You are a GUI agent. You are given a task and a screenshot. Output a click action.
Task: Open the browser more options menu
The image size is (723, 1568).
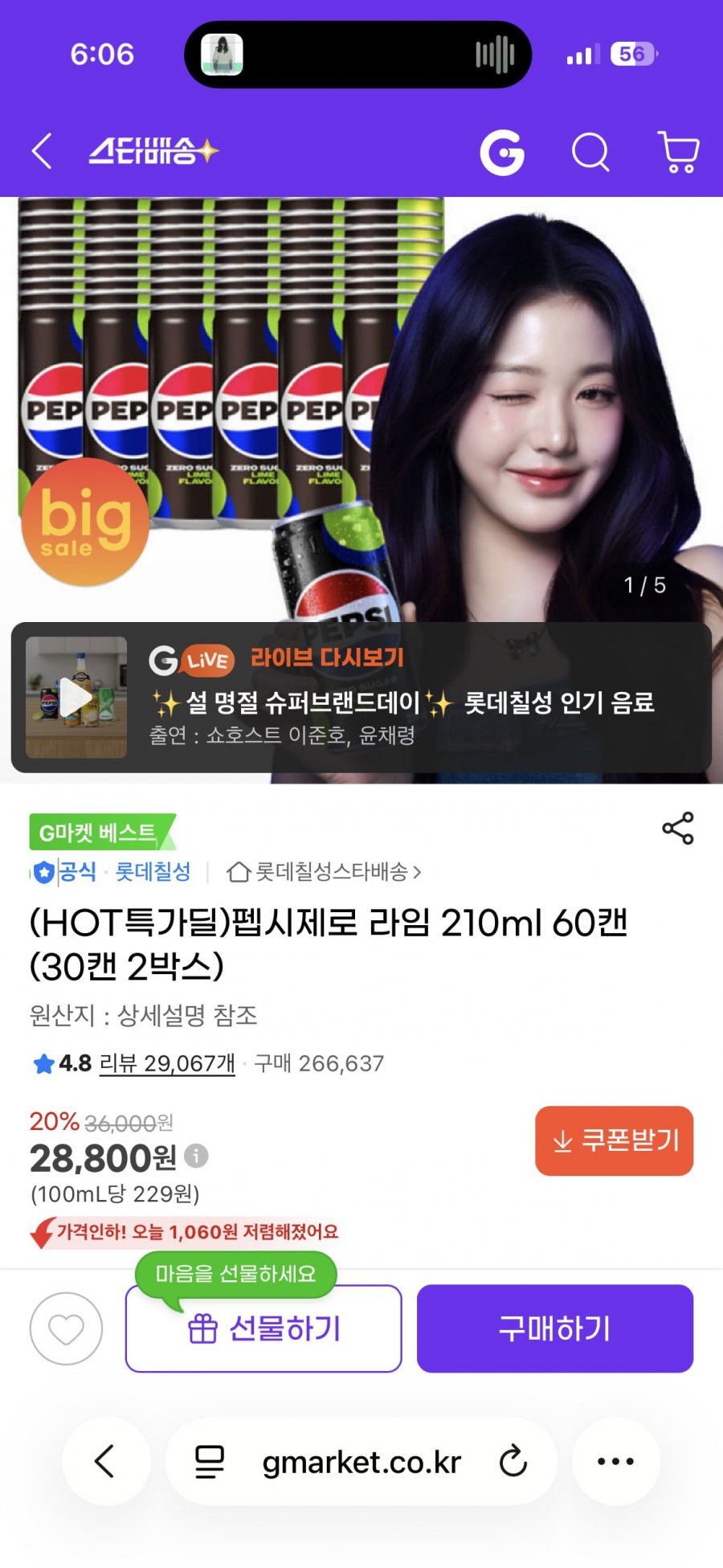point(615,1461)
